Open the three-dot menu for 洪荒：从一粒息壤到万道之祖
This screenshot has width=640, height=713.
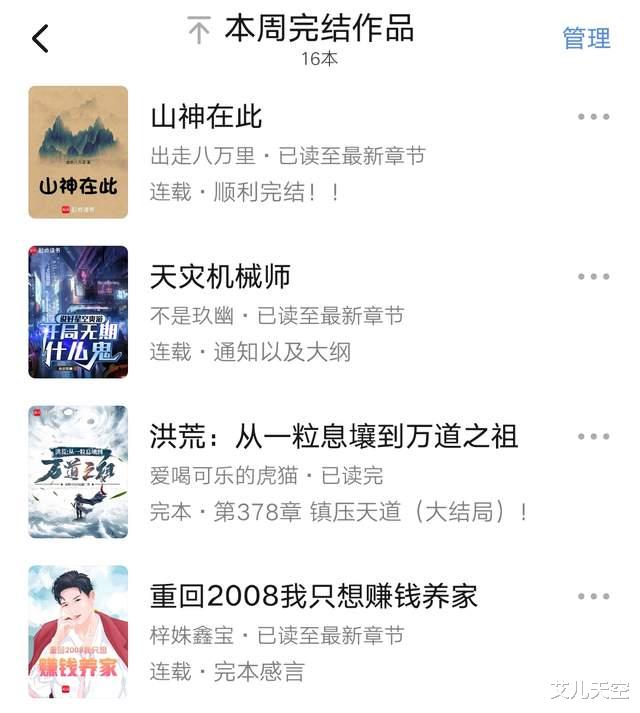pos(593,437)
